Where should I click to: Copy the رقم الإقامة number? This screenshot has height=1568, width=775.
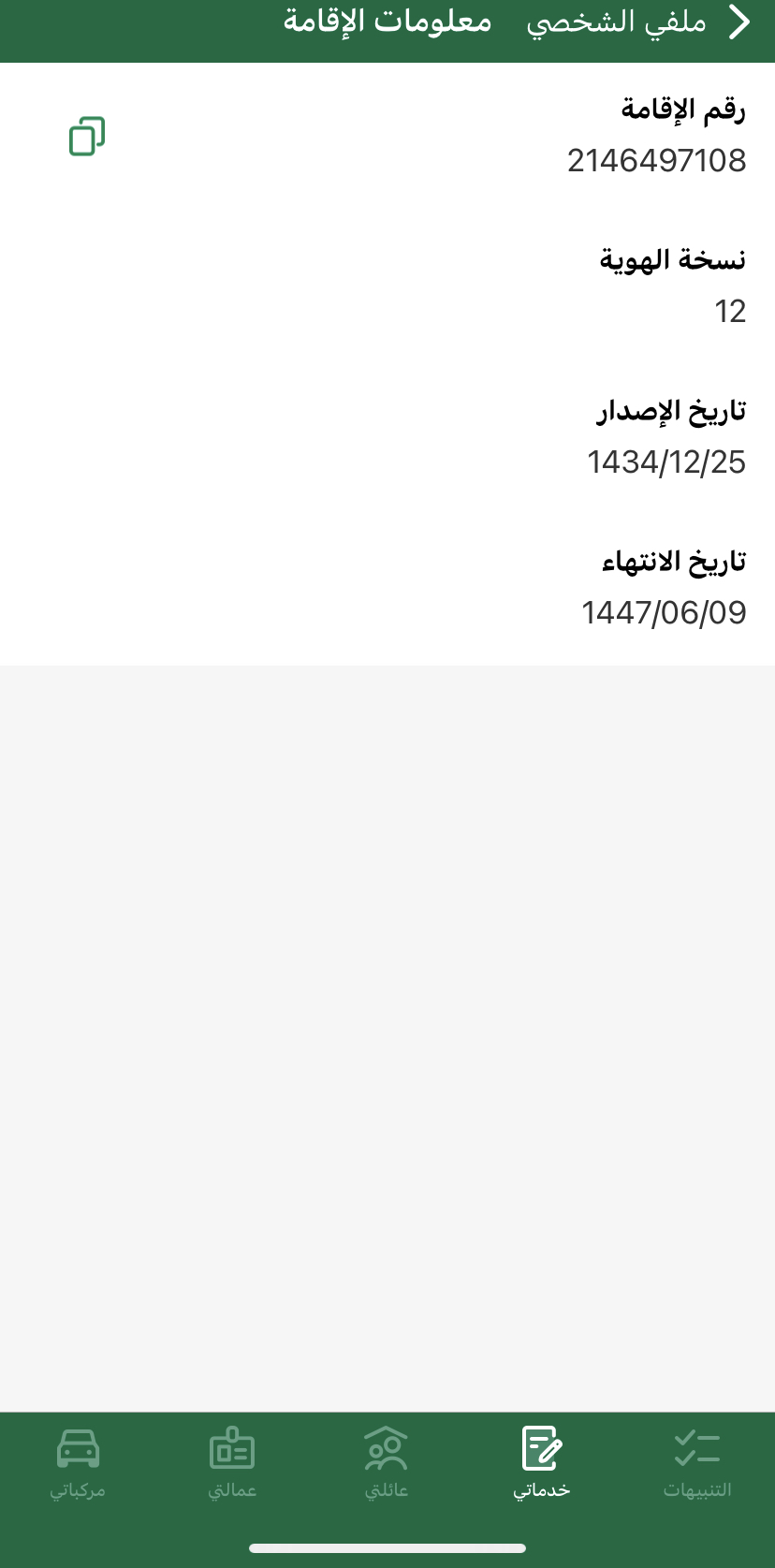87,137
